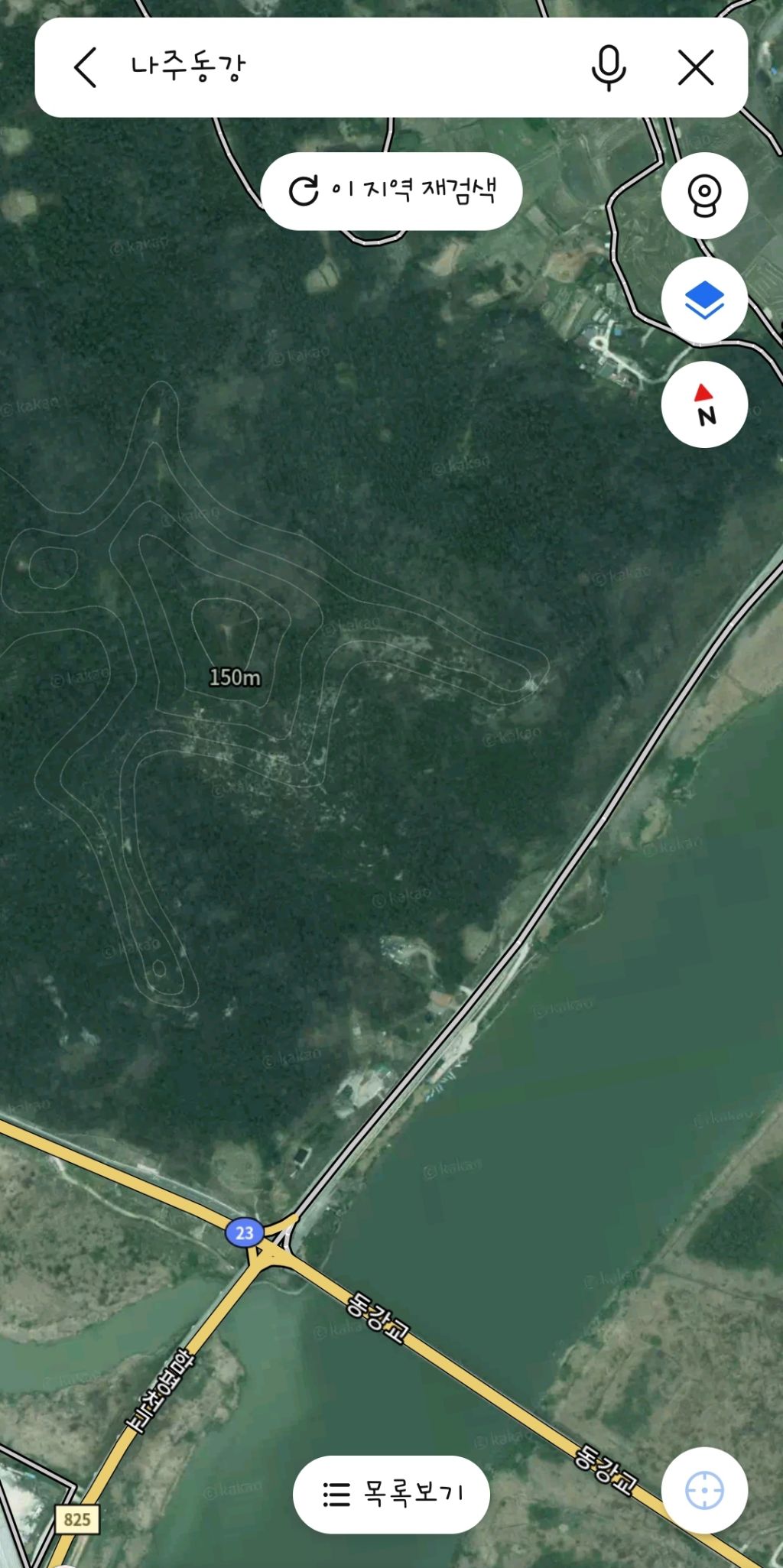Tap 이 지역 재검색 to search this area
Viewport: 783px width, 1568px height.
pos(391,191)
